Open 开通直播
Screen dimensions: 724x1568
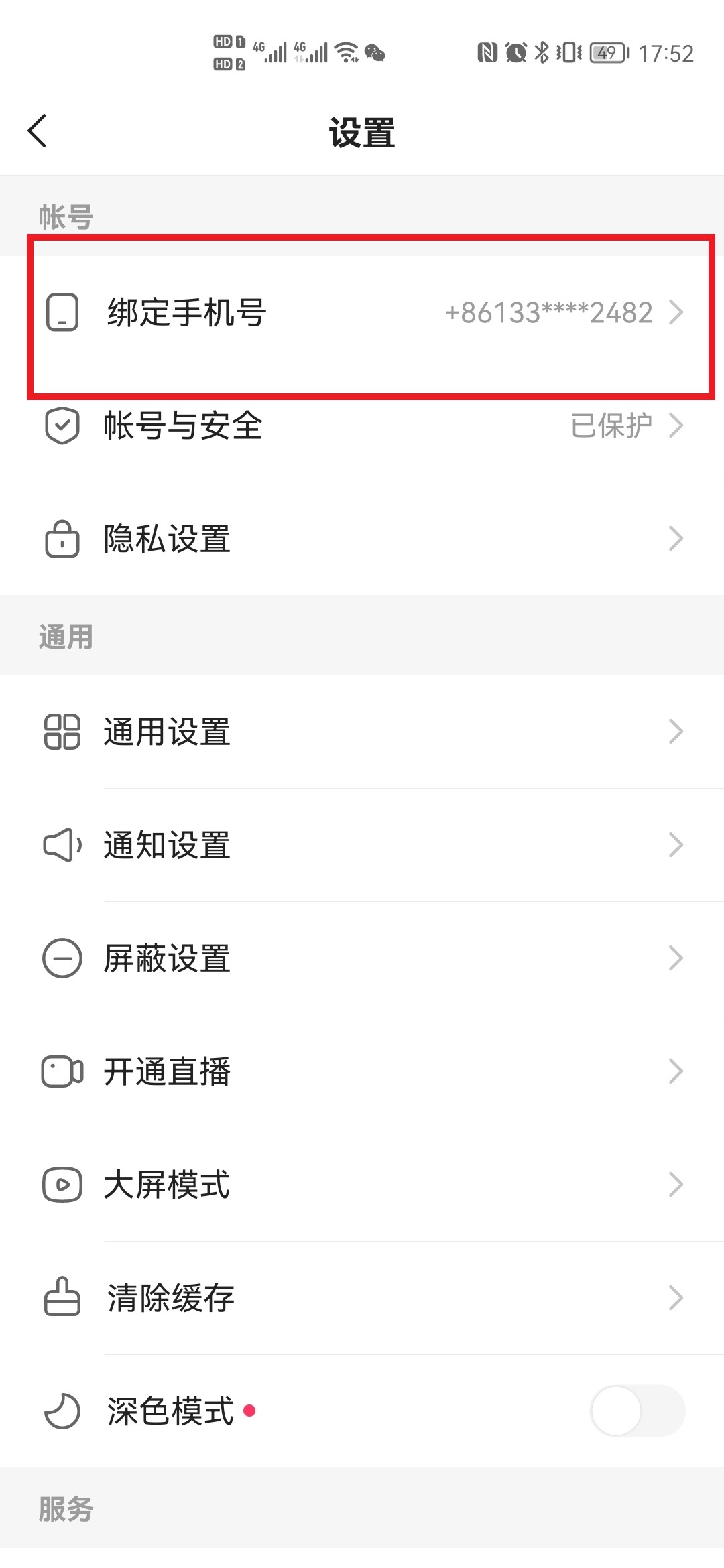click(x=362, y=1071)
